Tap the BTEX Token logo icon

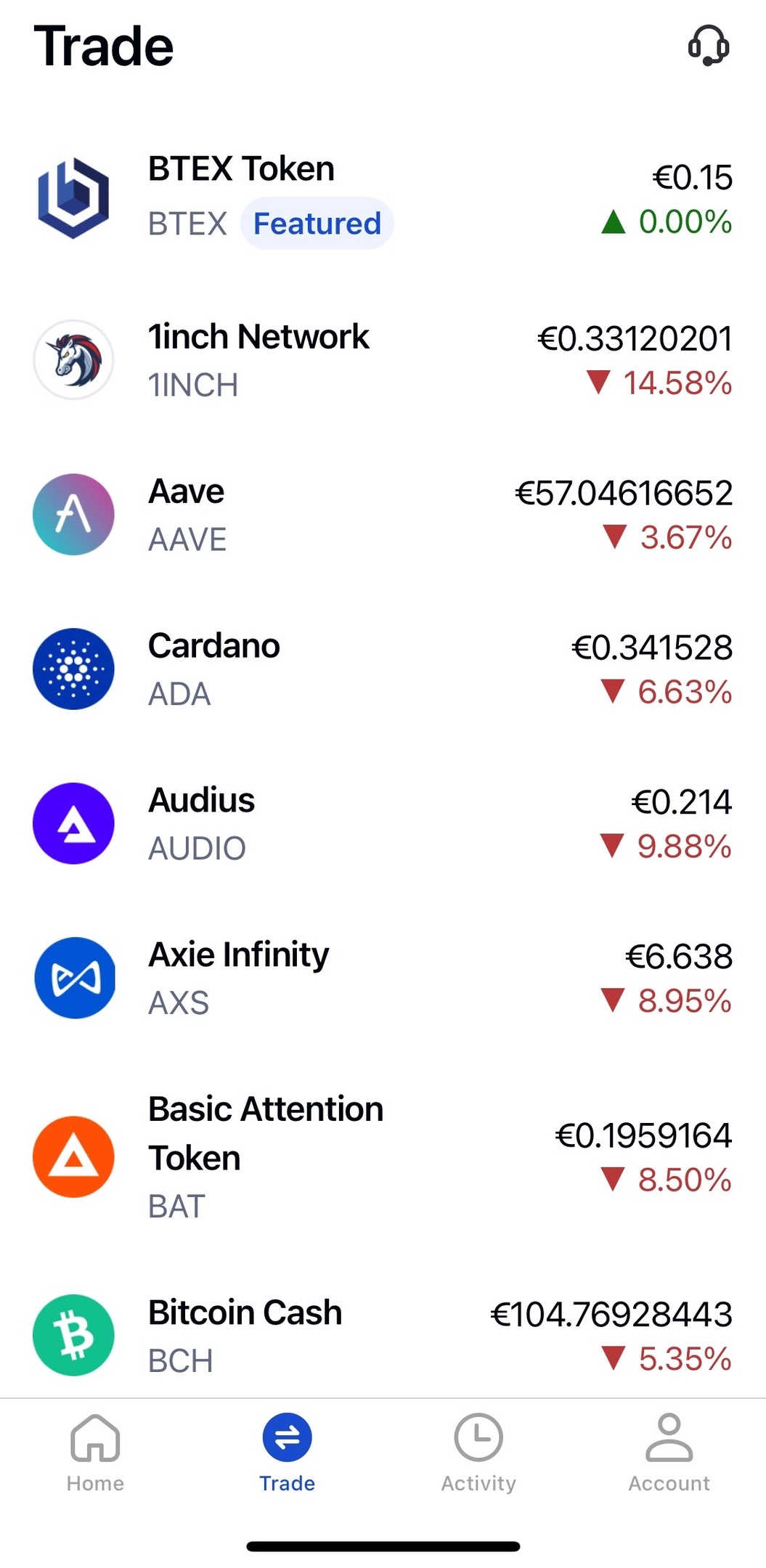coord(73,197)
